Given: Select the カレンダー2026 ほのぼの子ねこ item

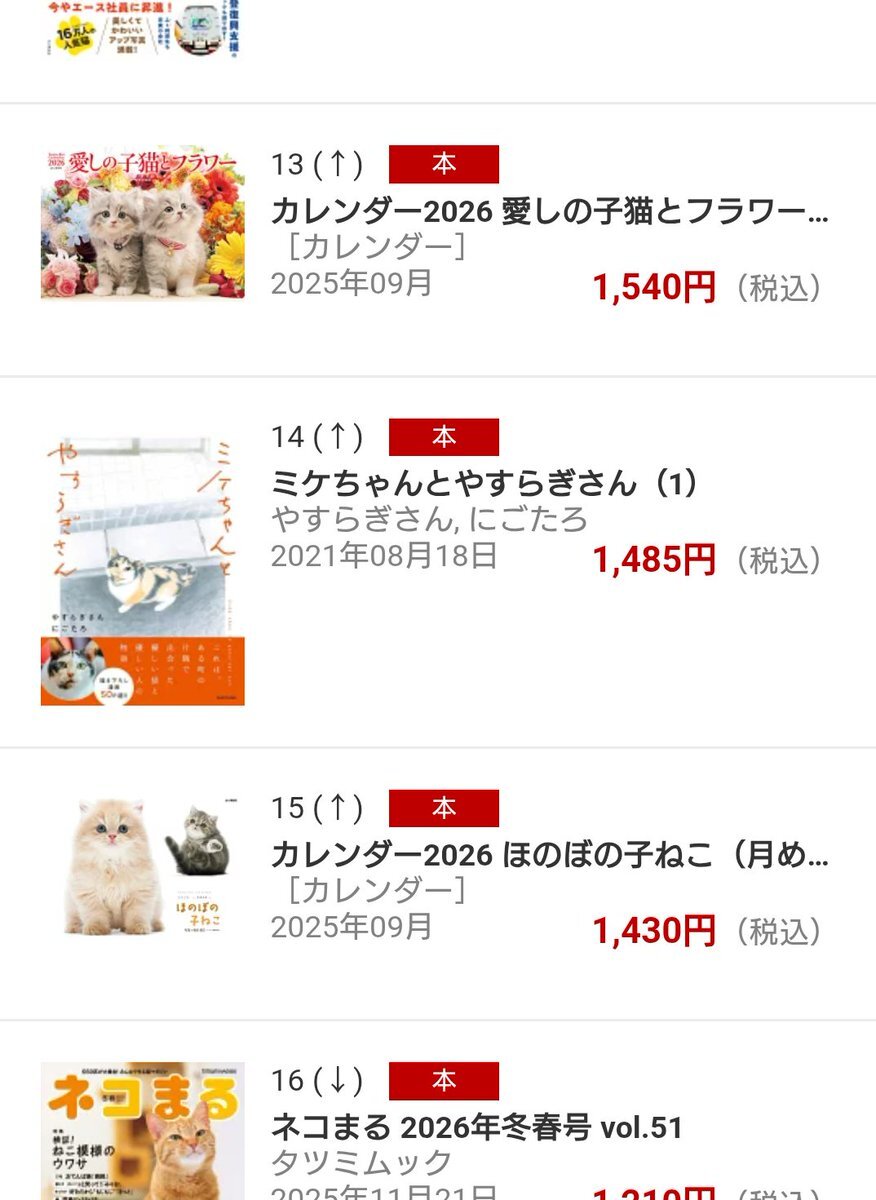Looking at the screenshot, I should [x=549, y=855].
